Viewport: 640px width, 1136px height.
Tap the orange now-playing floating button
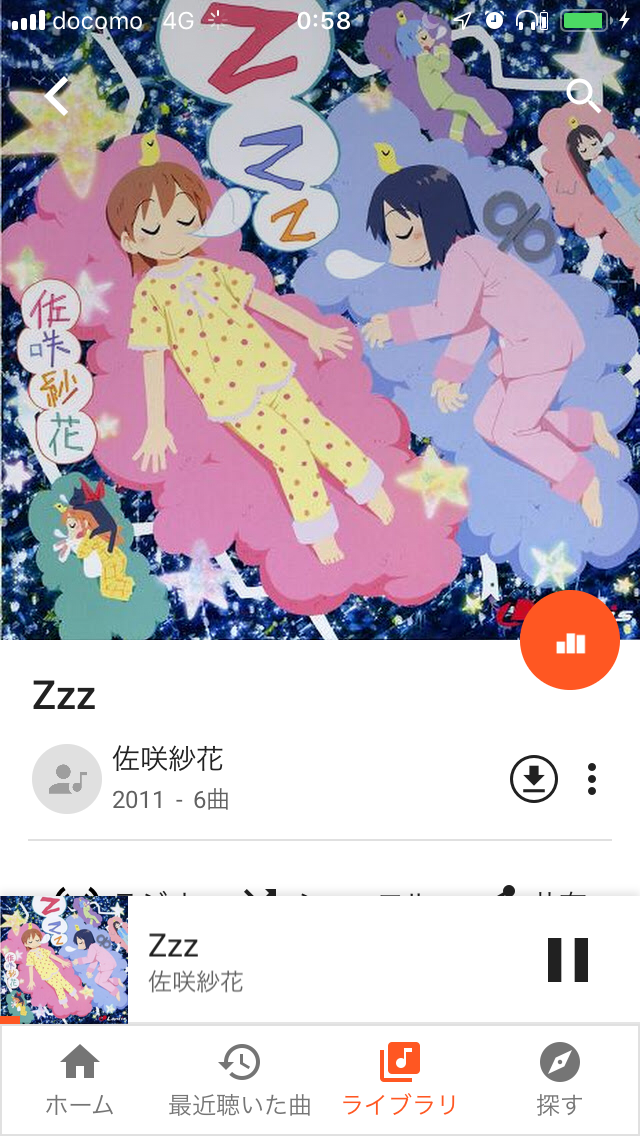(570, 640)
